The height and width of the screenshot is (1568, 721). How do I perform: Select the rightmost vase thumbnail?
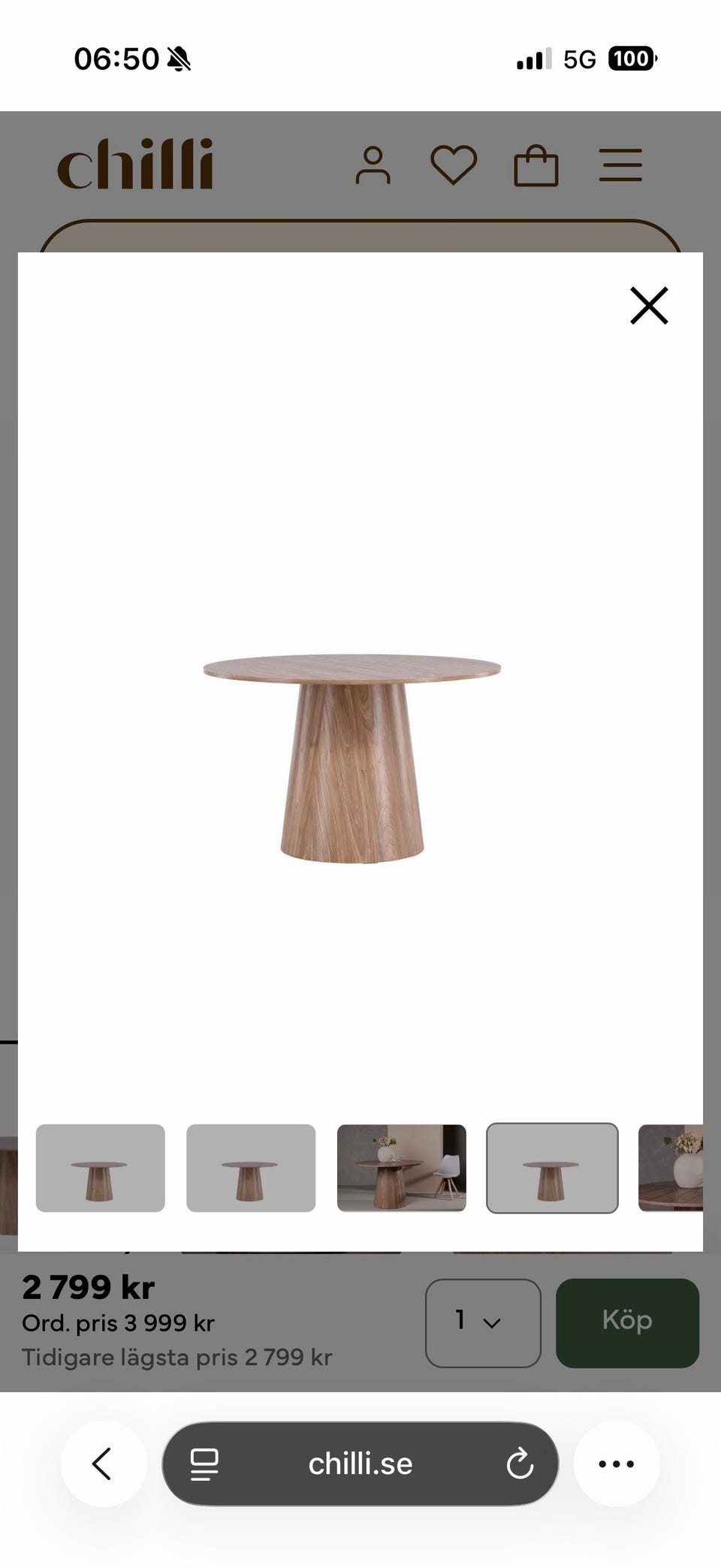(x=674, y=1170)
